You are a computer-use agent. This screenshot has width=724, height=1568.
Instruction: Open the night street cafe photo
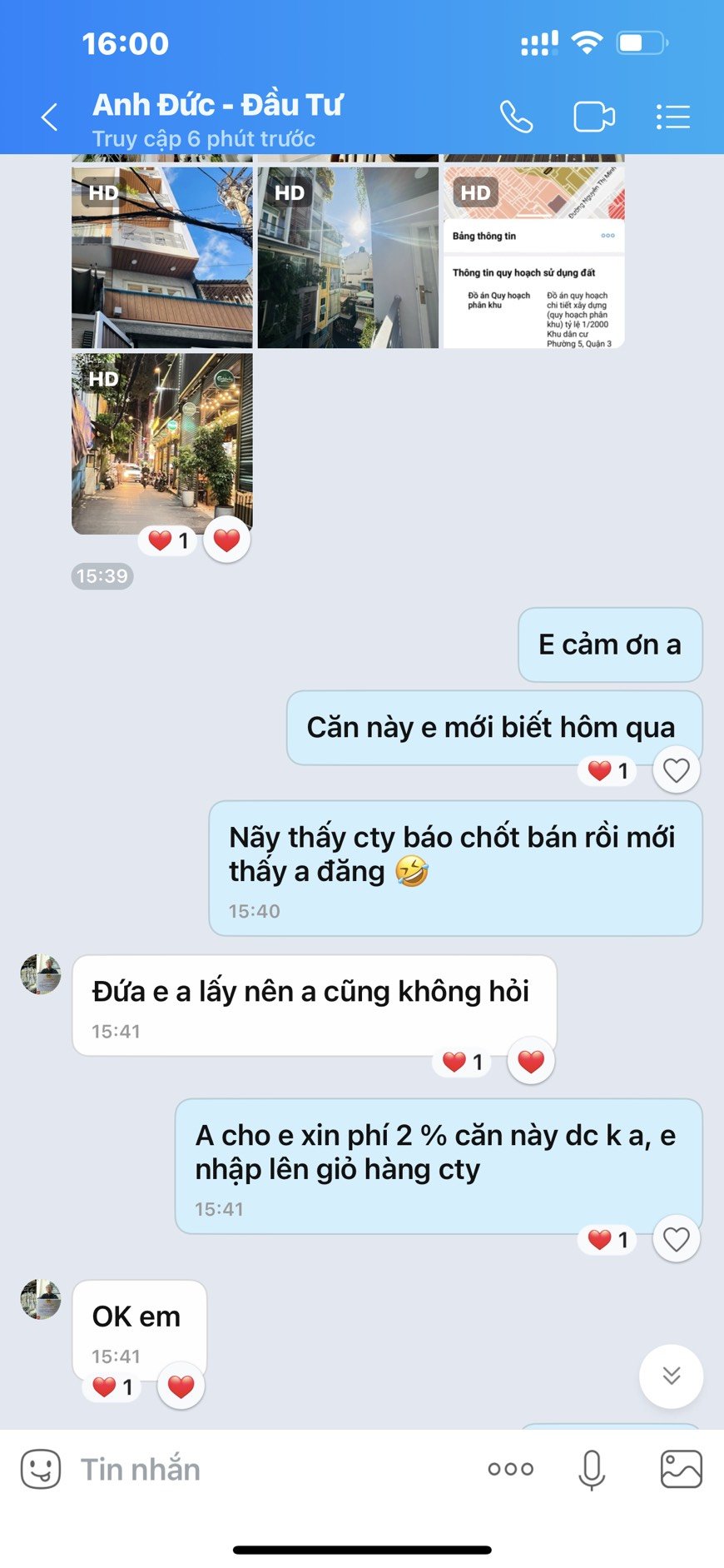161,443
